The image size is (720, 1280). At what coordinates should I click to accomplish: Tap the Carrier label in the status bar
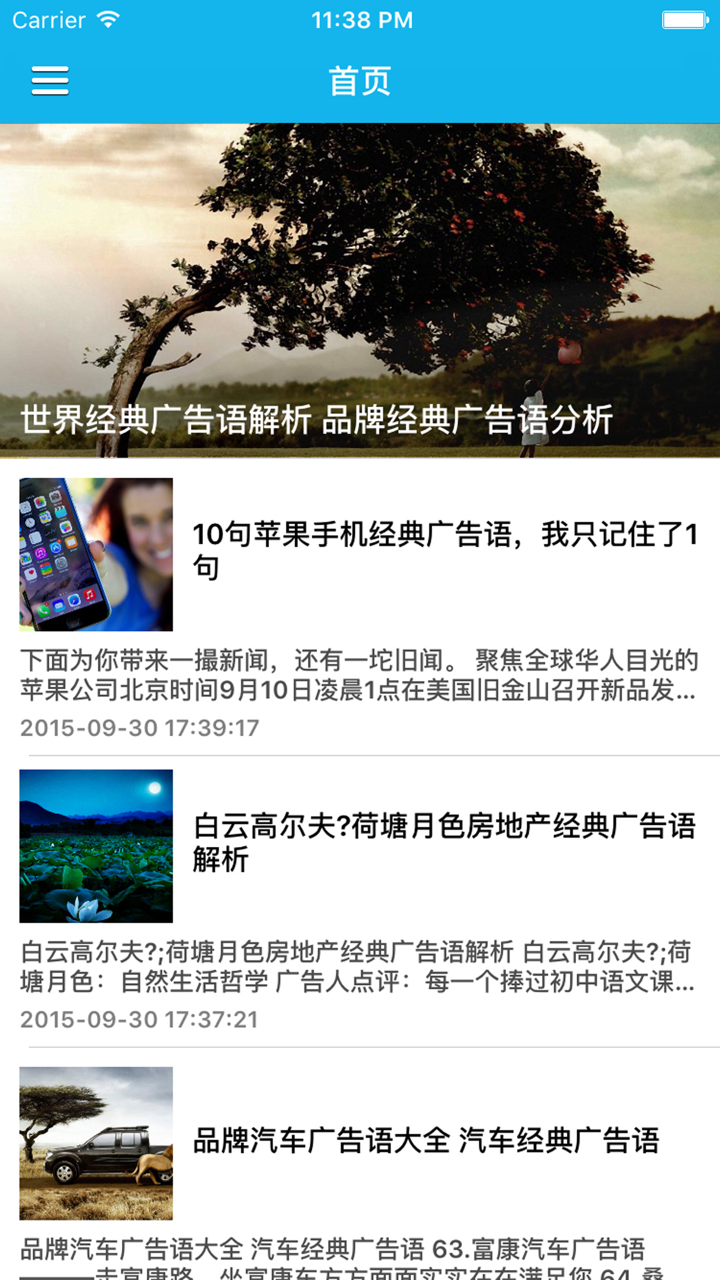tap(47, 19)
